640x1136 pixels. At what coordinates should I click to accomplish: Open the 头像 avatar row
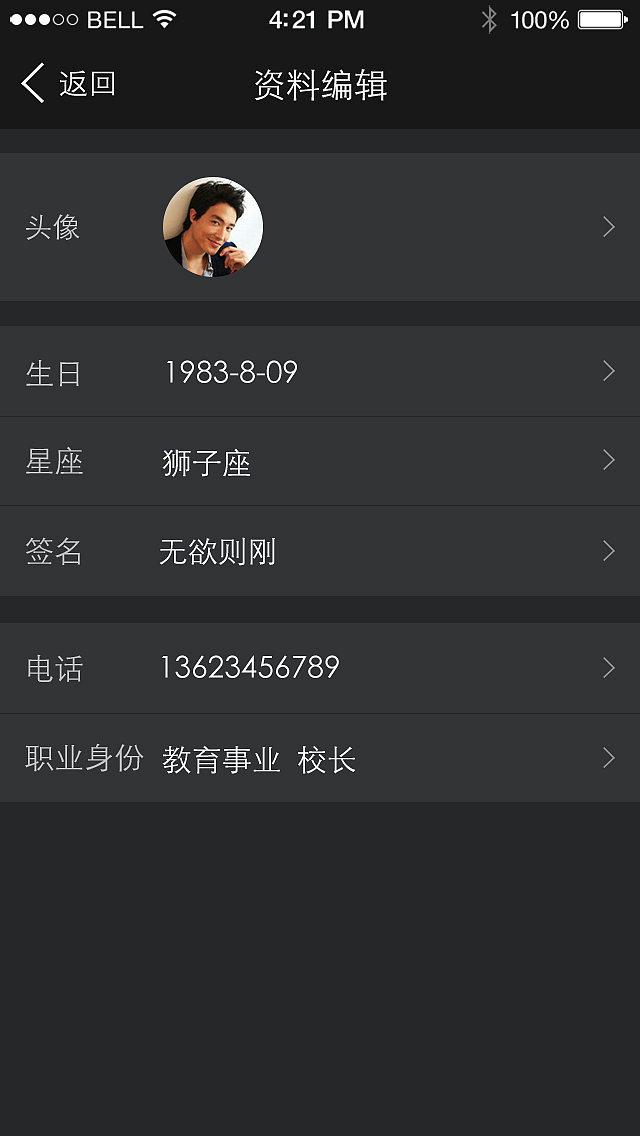320,227
